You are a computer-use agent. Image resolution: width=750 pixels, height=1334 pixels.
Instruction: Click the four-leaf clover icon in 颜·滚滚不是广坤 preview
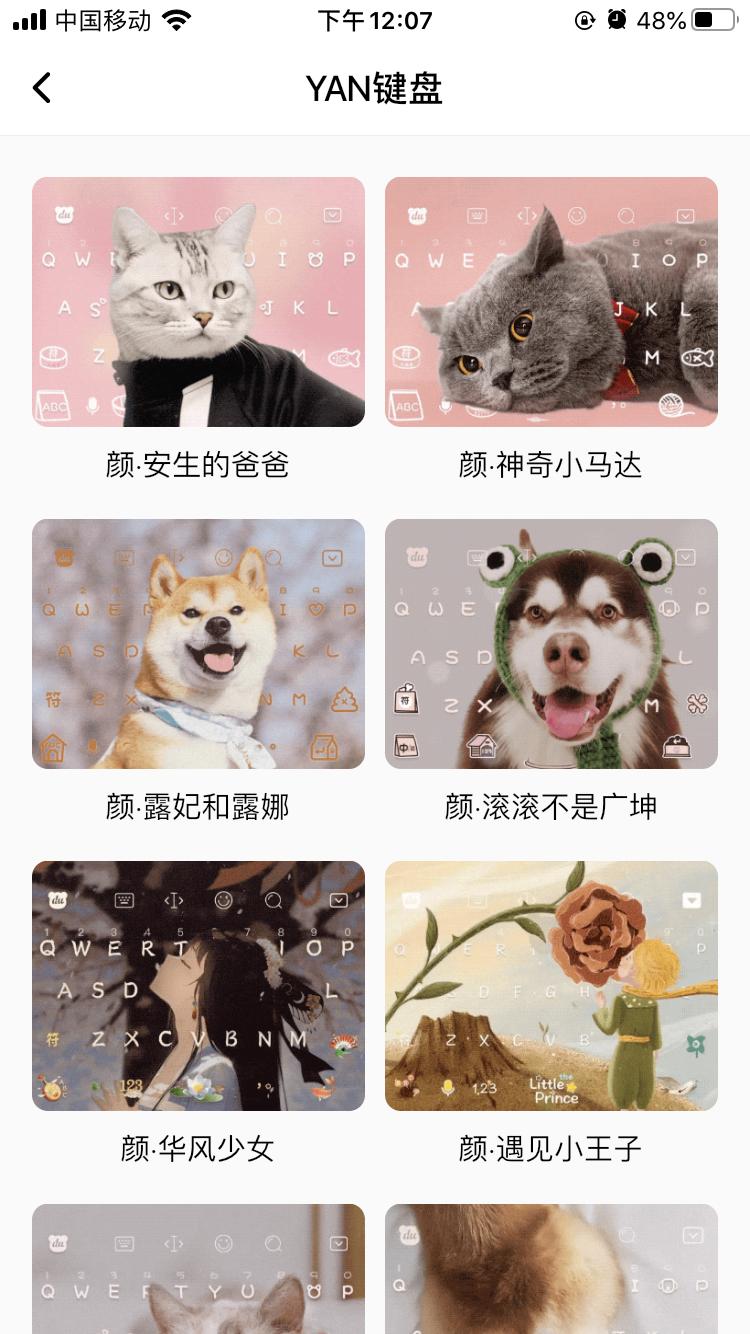[x=697, y=701]
